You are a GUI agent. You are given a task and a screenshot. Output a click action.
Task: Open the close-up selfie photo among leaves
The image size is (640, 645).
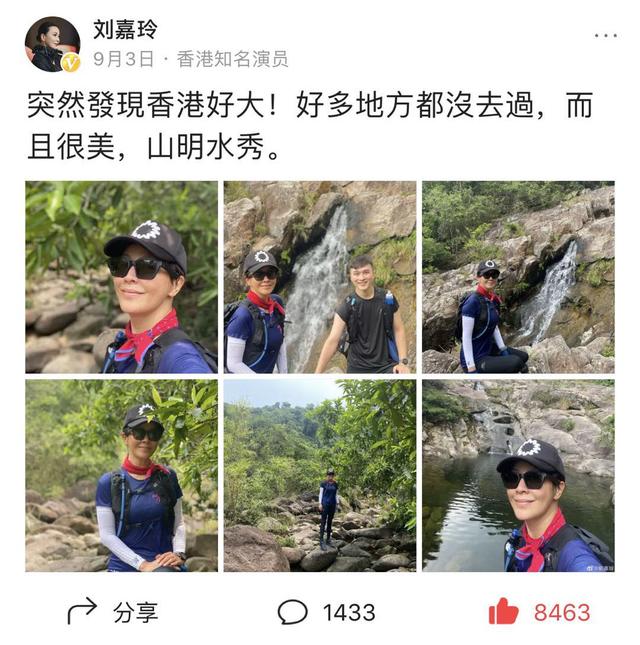tap(121, 277)
